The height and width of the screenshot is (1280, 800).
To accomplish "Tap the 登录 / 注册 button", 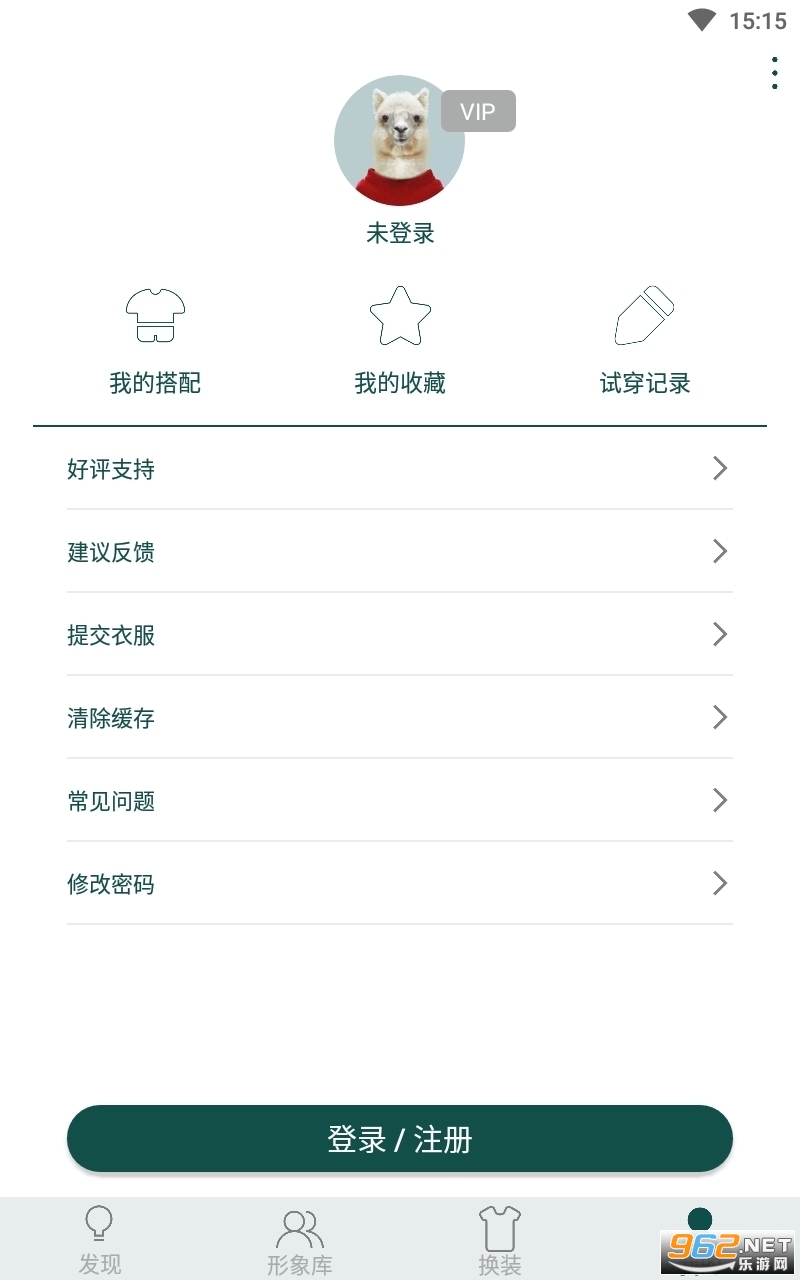I will [x=400, y=1139].
